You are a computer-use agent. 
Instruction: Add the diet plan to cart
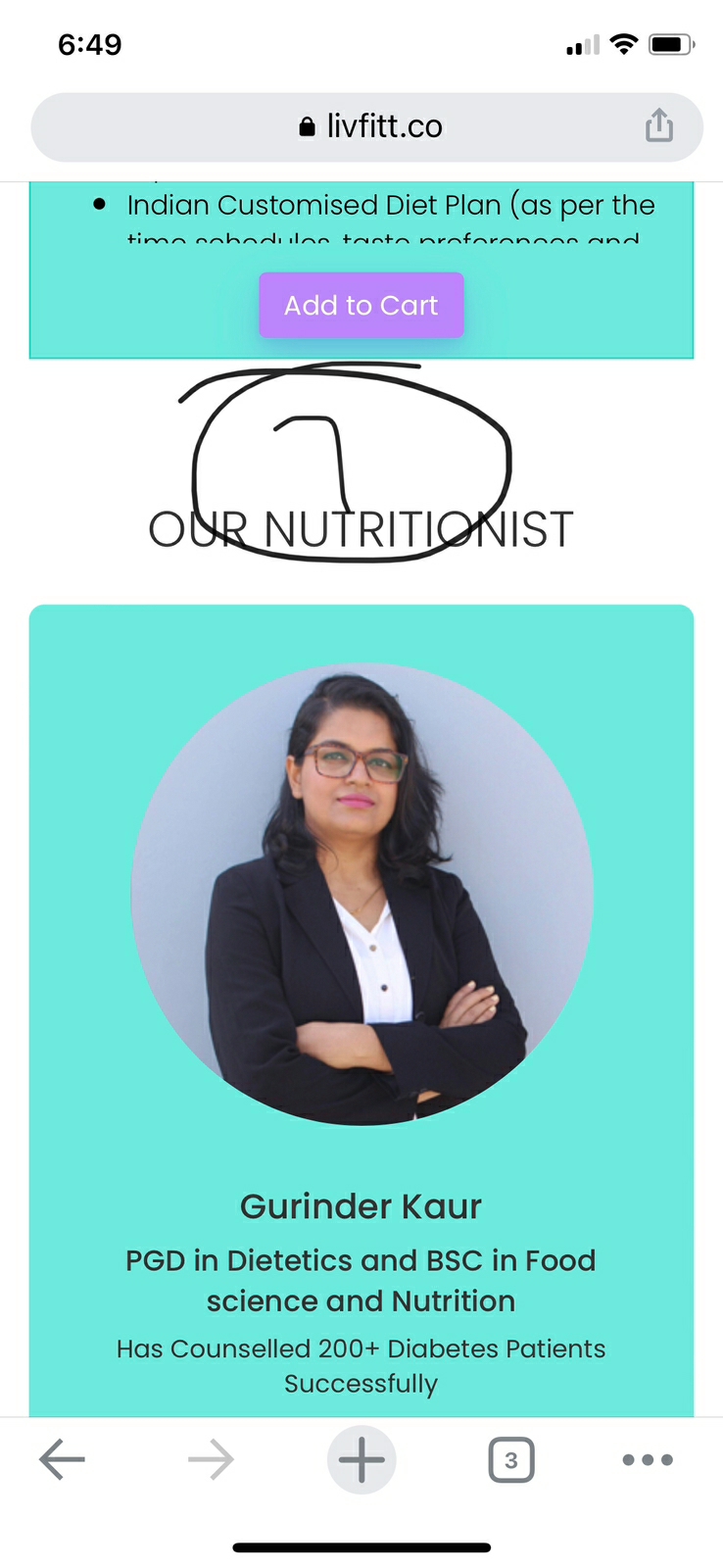click(x=361, y=305)
